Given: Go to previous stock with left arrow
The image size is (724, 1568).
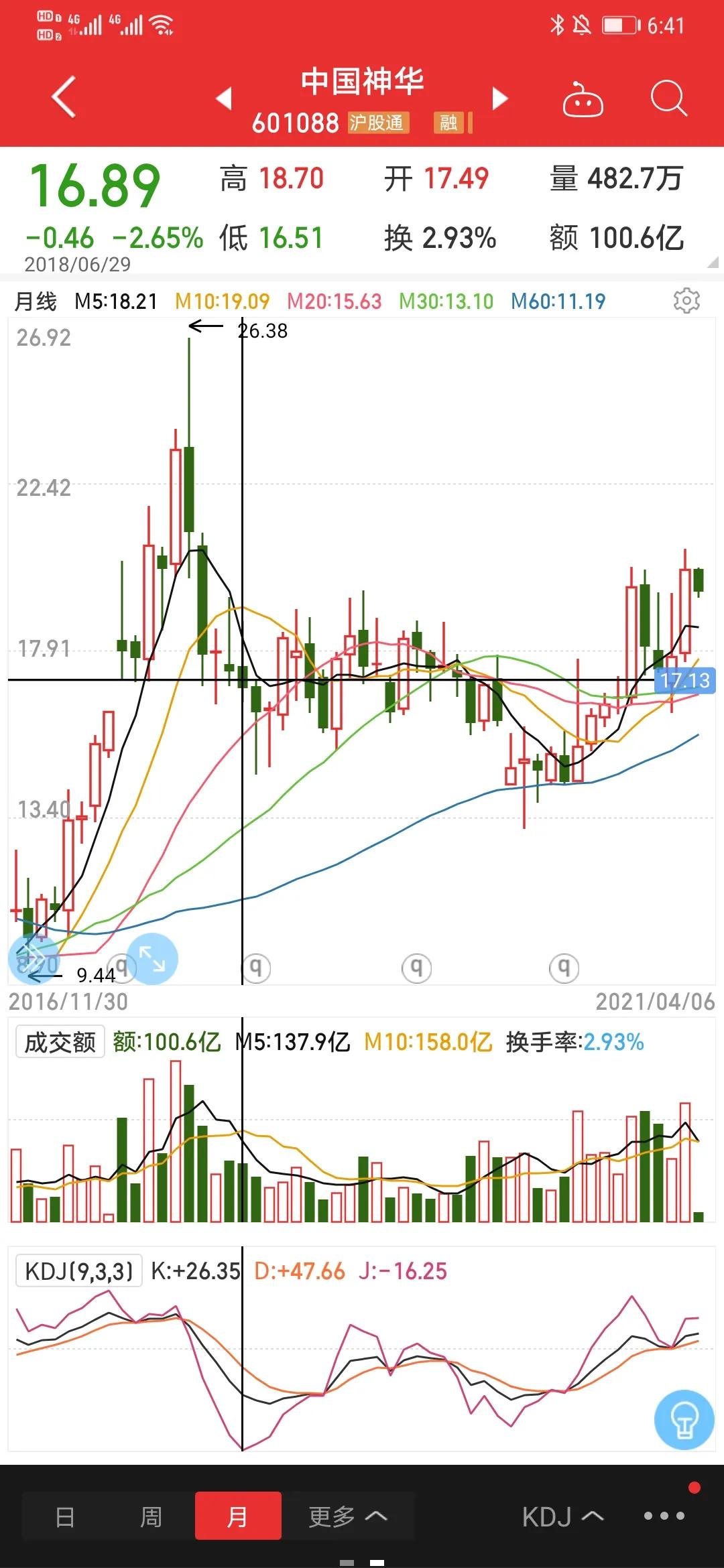Looking at the screenshot, I should 224,98.
